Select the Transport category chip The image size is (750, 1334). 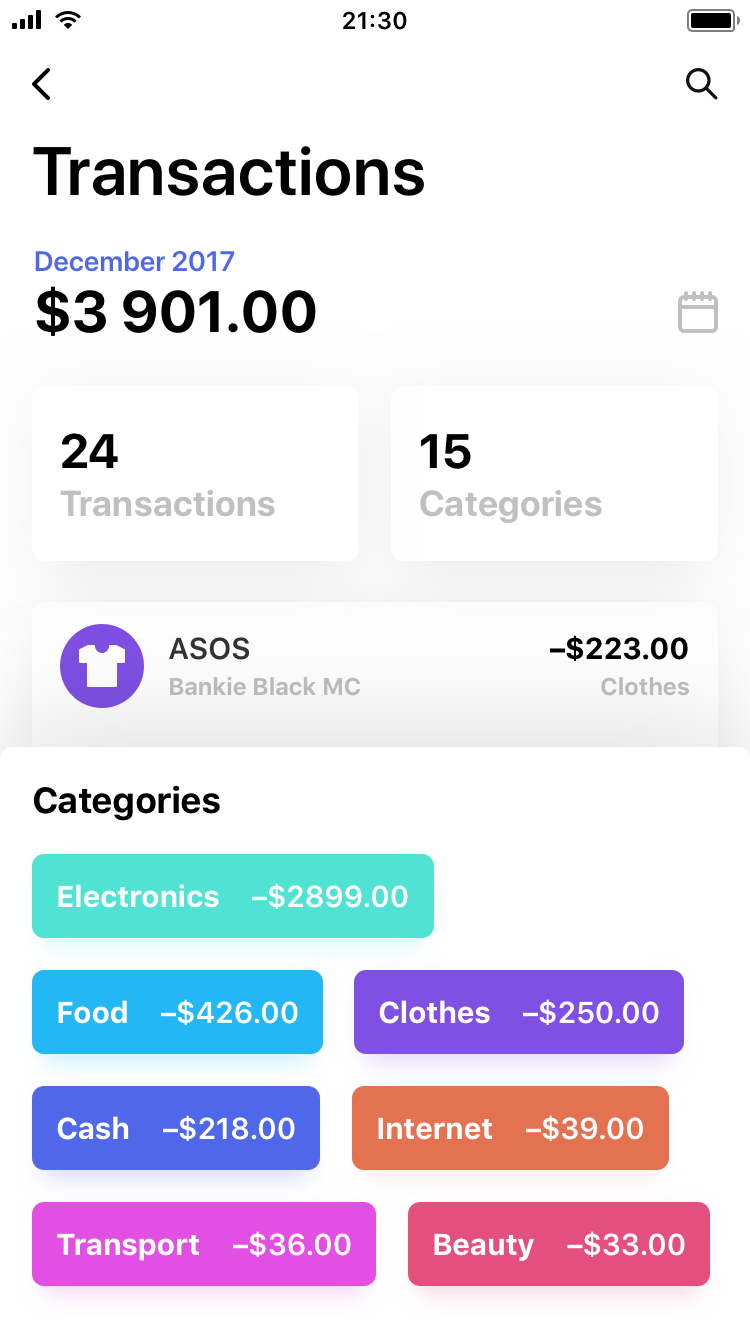click(x=204, y=1244)
